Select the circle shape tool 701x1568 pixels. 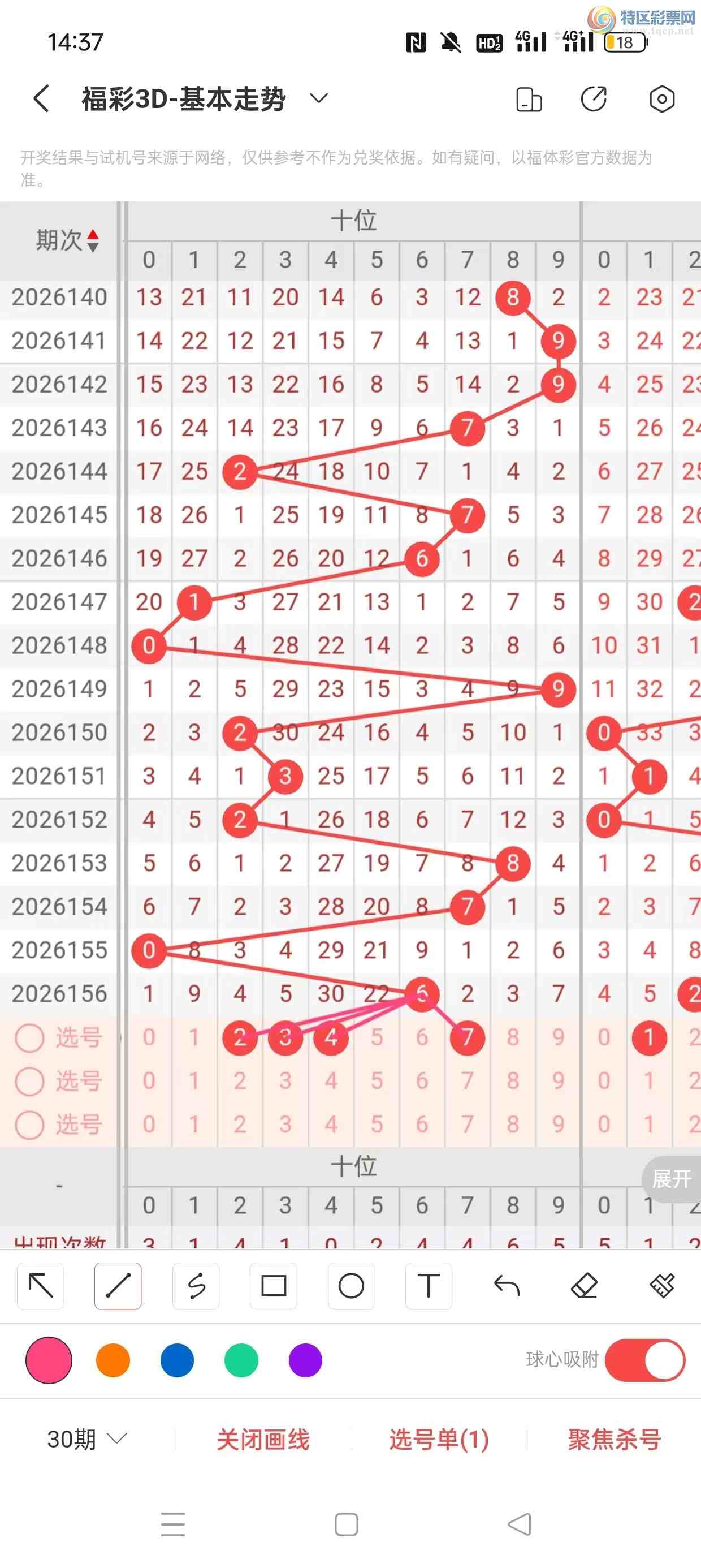click(351, 1286)
